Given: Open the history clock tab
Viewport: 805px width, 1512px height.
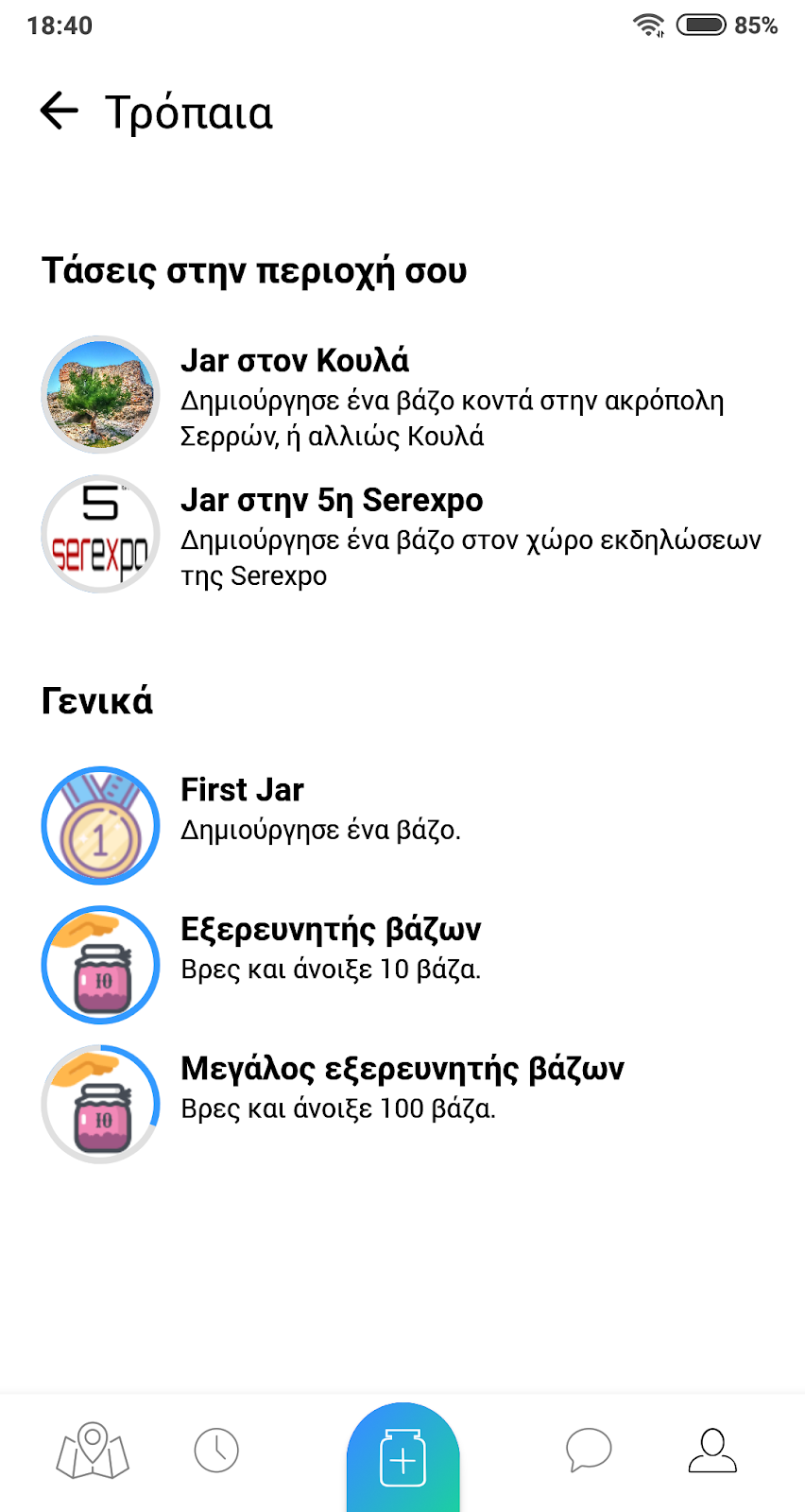Looking at the screenshot, I should pyautogui.click(x=216, y=1450).
